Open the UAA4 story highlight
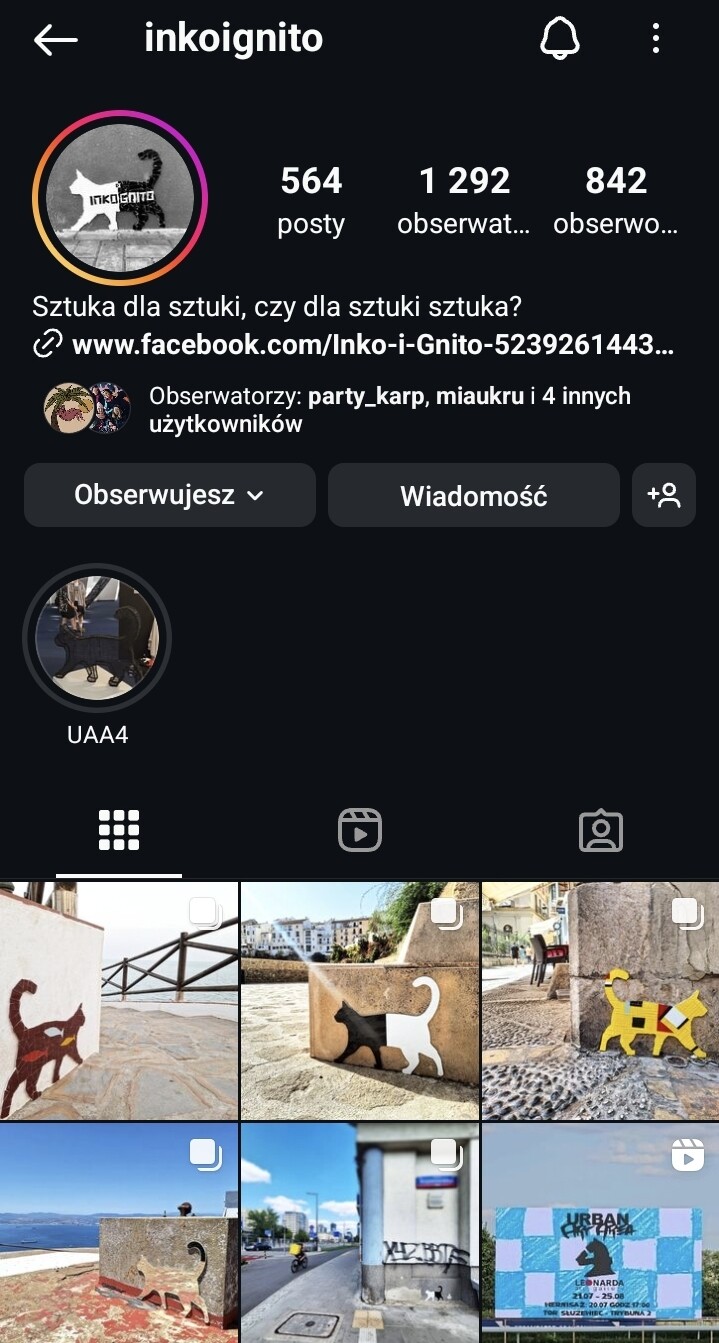Image resolution: width=719 pixels, height=1343 pixels. [97, 638]
